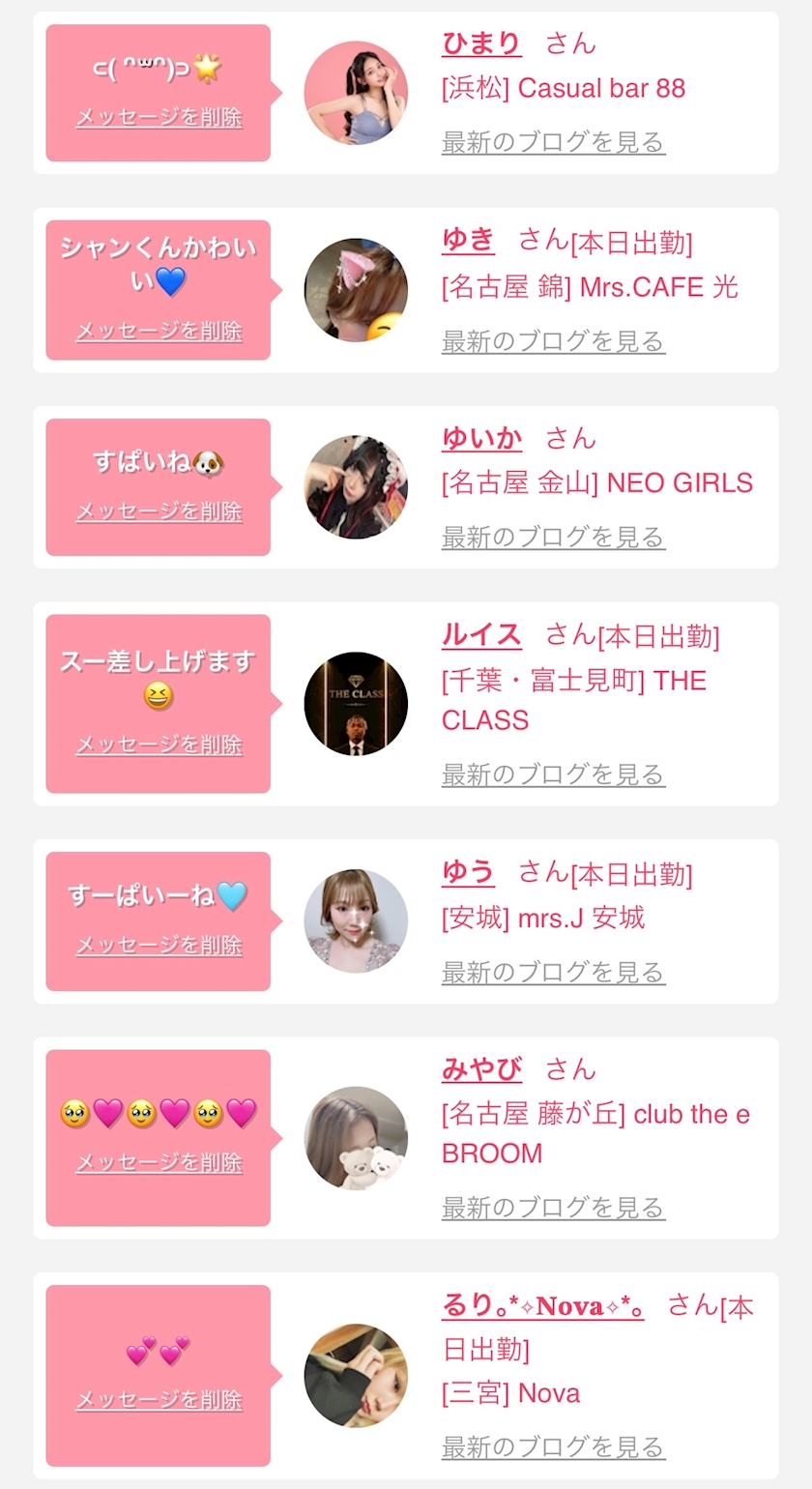View ルイス's latest blog

[x=553, y=774]
